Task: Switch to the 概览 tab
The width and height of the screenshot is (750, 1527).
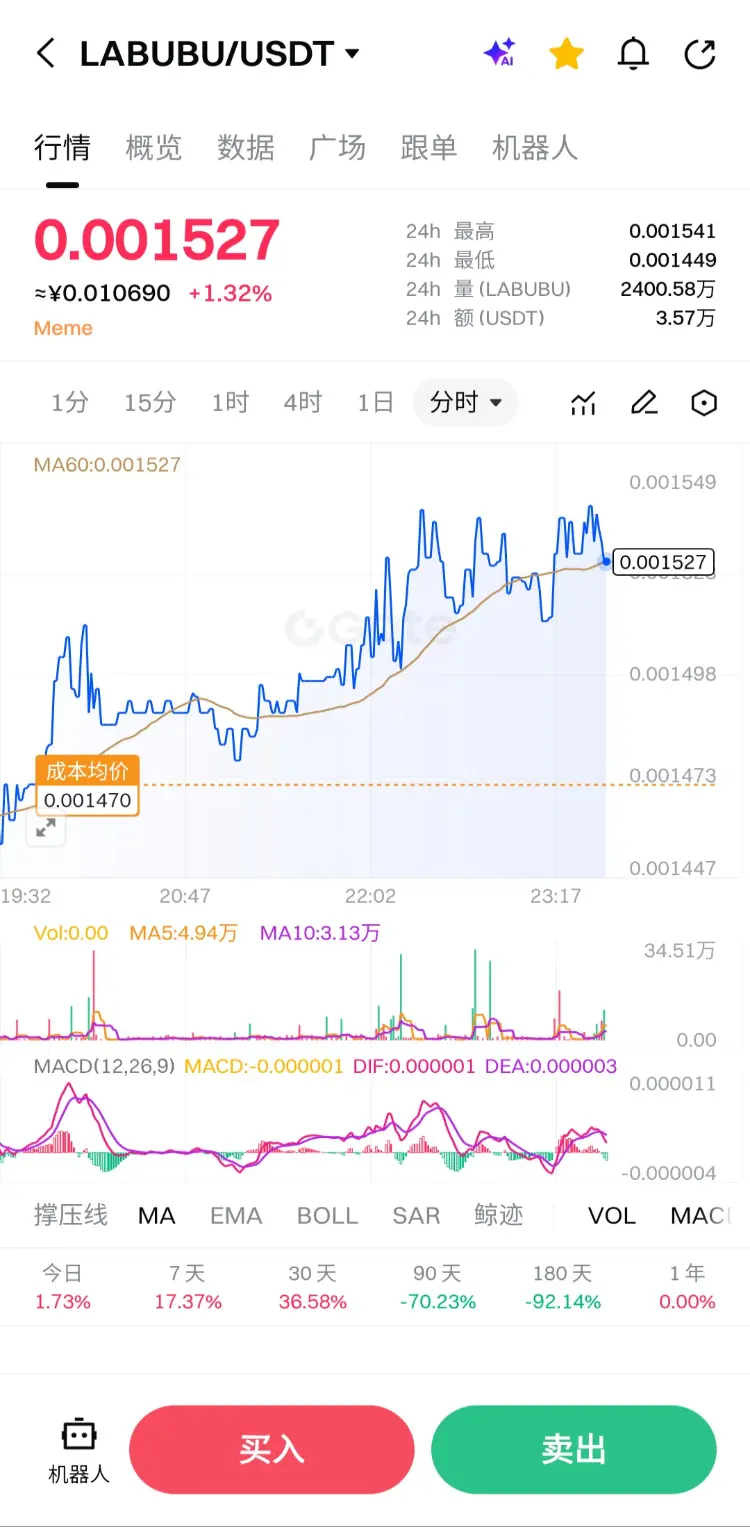Action: tap(154, 148)
